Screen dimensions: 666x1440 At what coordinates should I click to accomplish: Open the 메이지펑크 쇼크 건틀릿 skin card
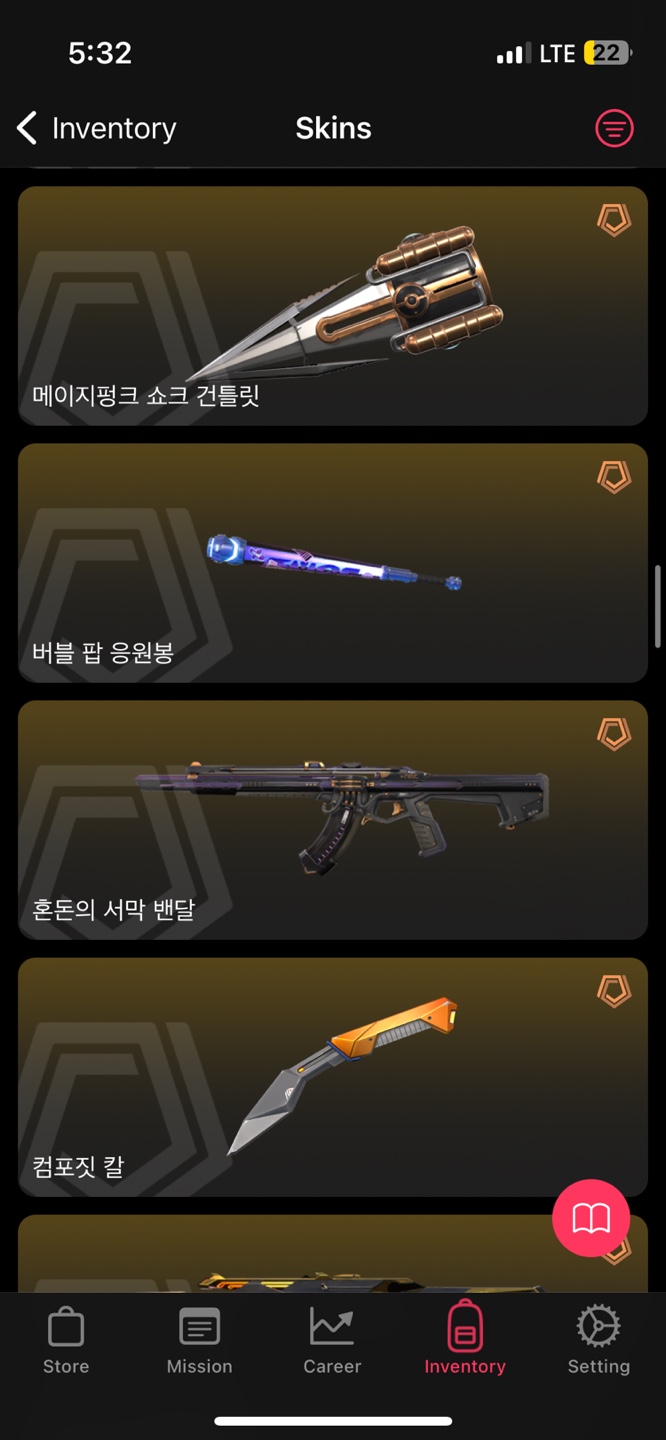[333, 306]
